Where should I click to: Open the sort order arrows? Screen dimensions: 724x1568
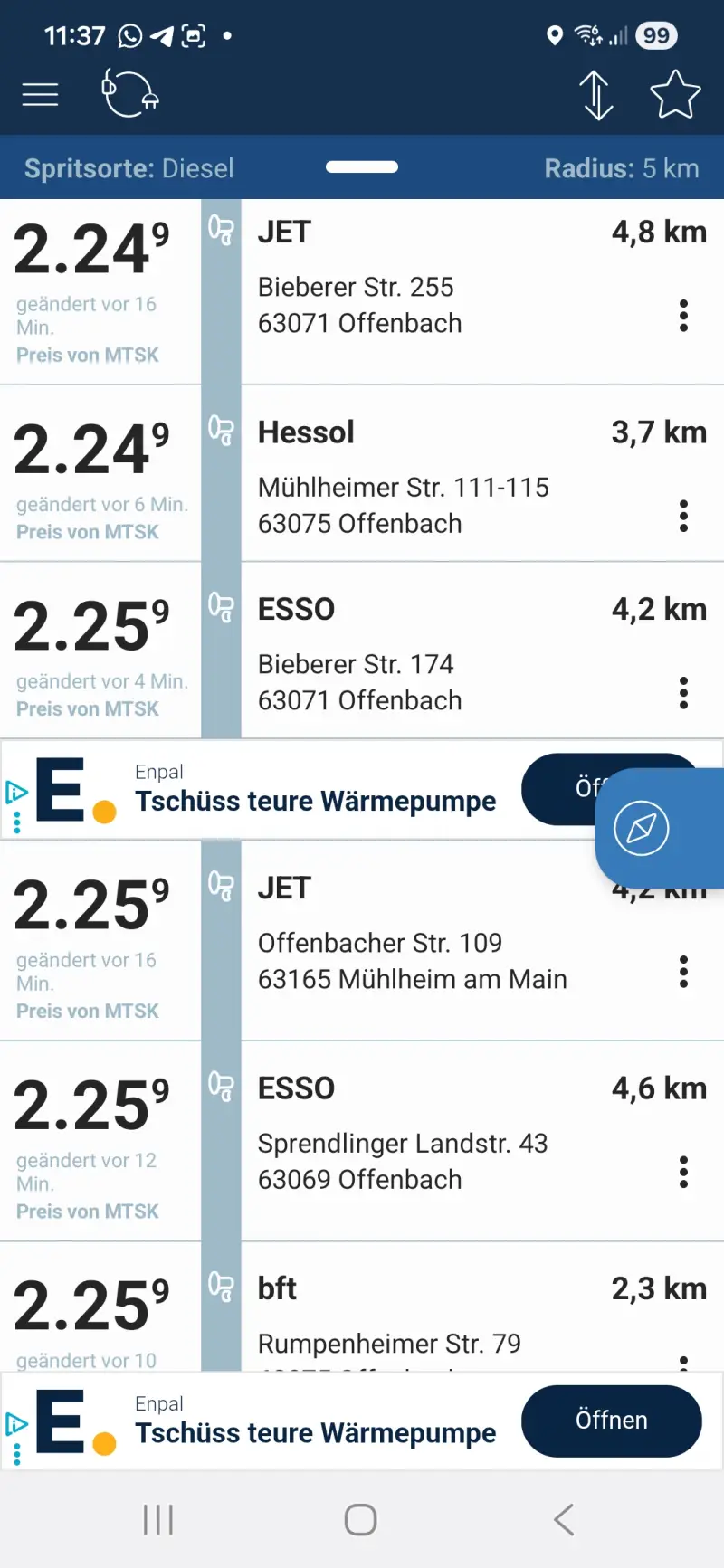coord(596,95)
